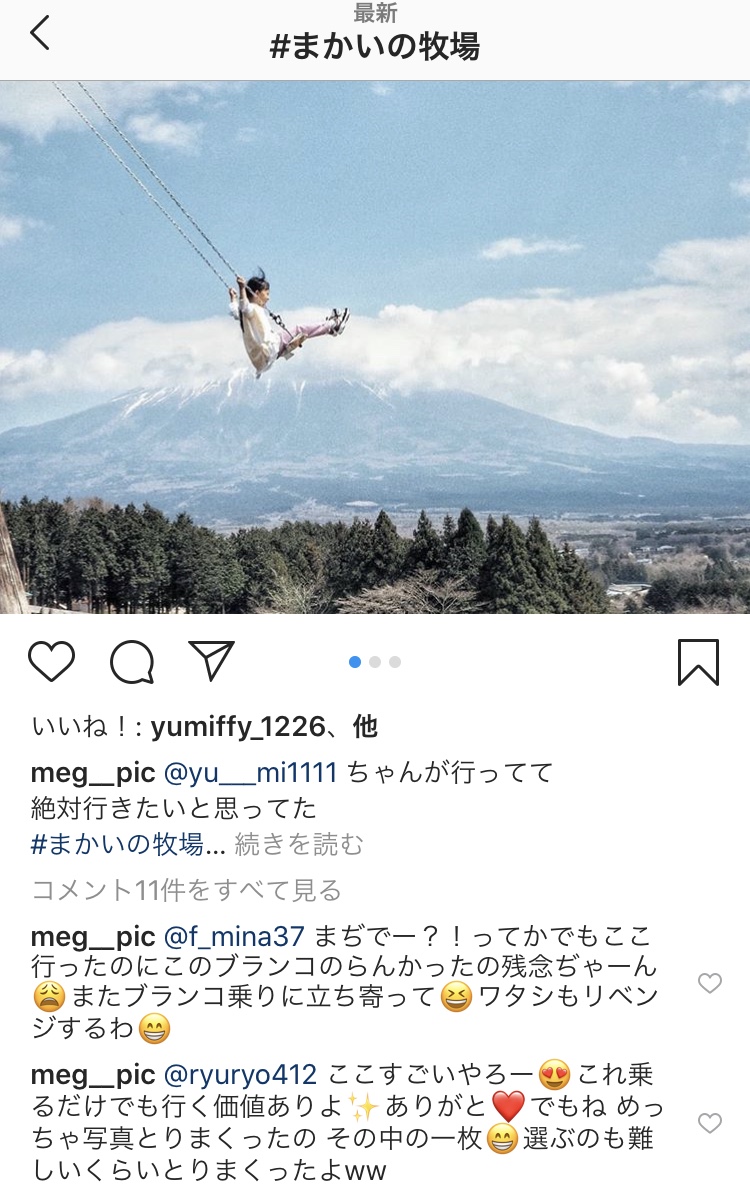Open the swing photo over Mount Fuji
The image size is (750, 1187).
click(x=375, y=347)
